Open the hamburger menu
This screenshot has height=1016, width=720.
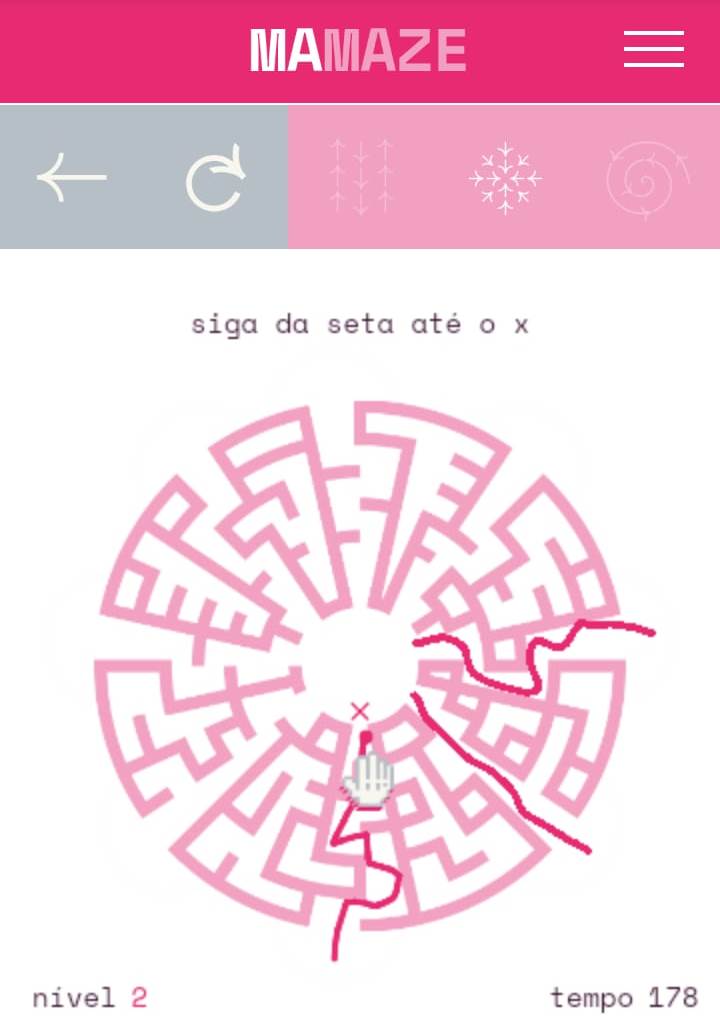coord(653,49)
